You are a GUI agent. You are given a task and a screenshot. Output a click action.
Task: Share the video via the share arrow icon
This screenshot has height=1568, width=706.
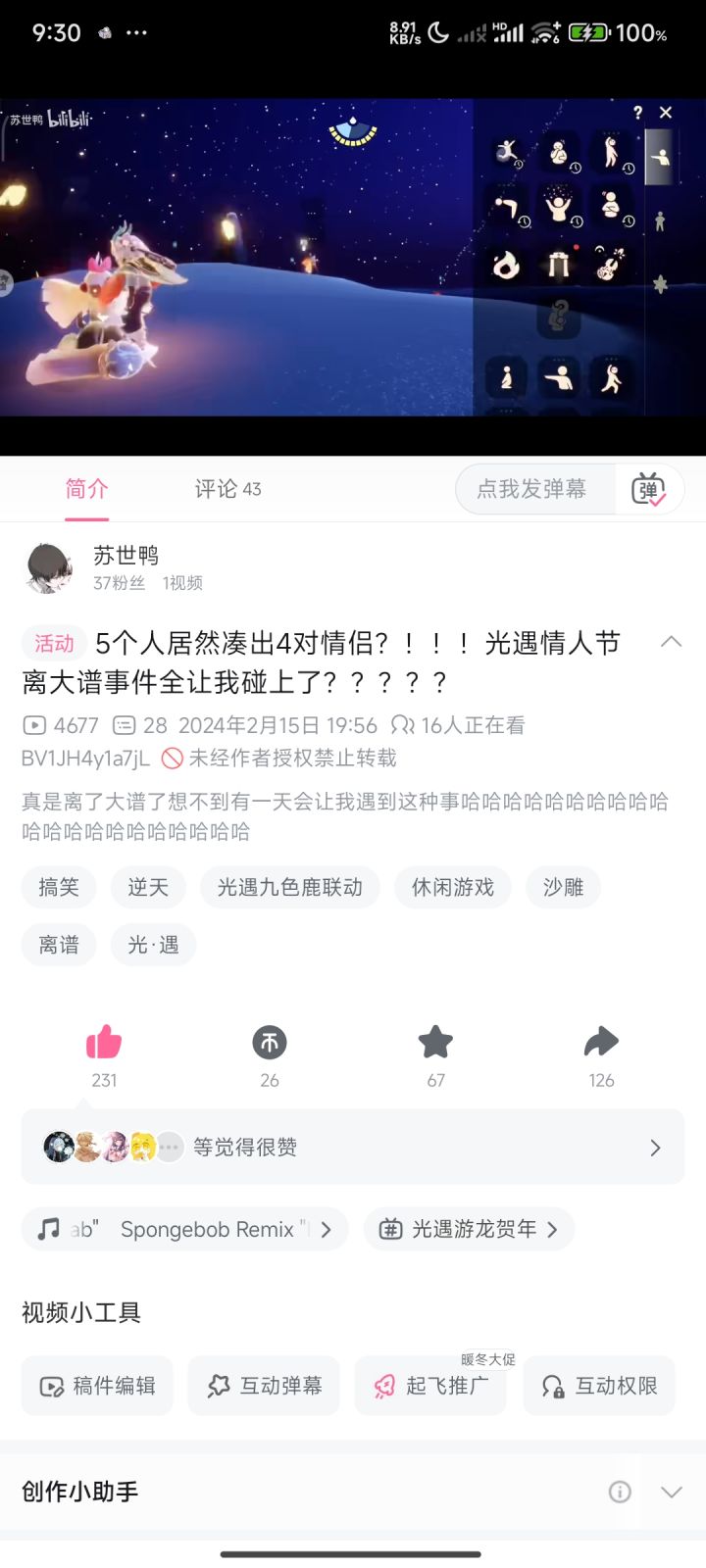pos(602,1042)
